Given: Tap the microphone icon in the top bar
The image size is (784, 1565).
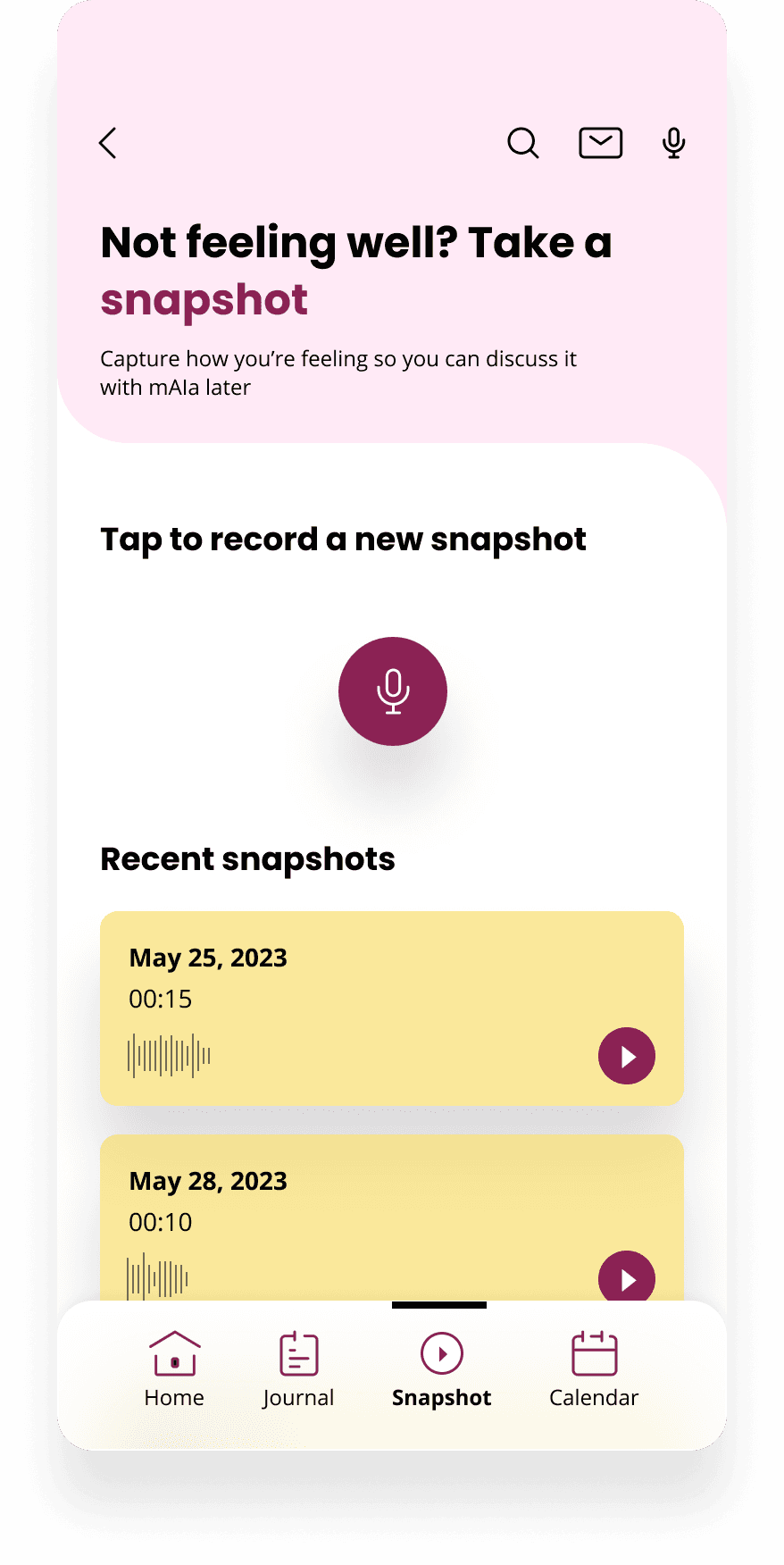Looking at the screenshot, I should pos(672,142).
